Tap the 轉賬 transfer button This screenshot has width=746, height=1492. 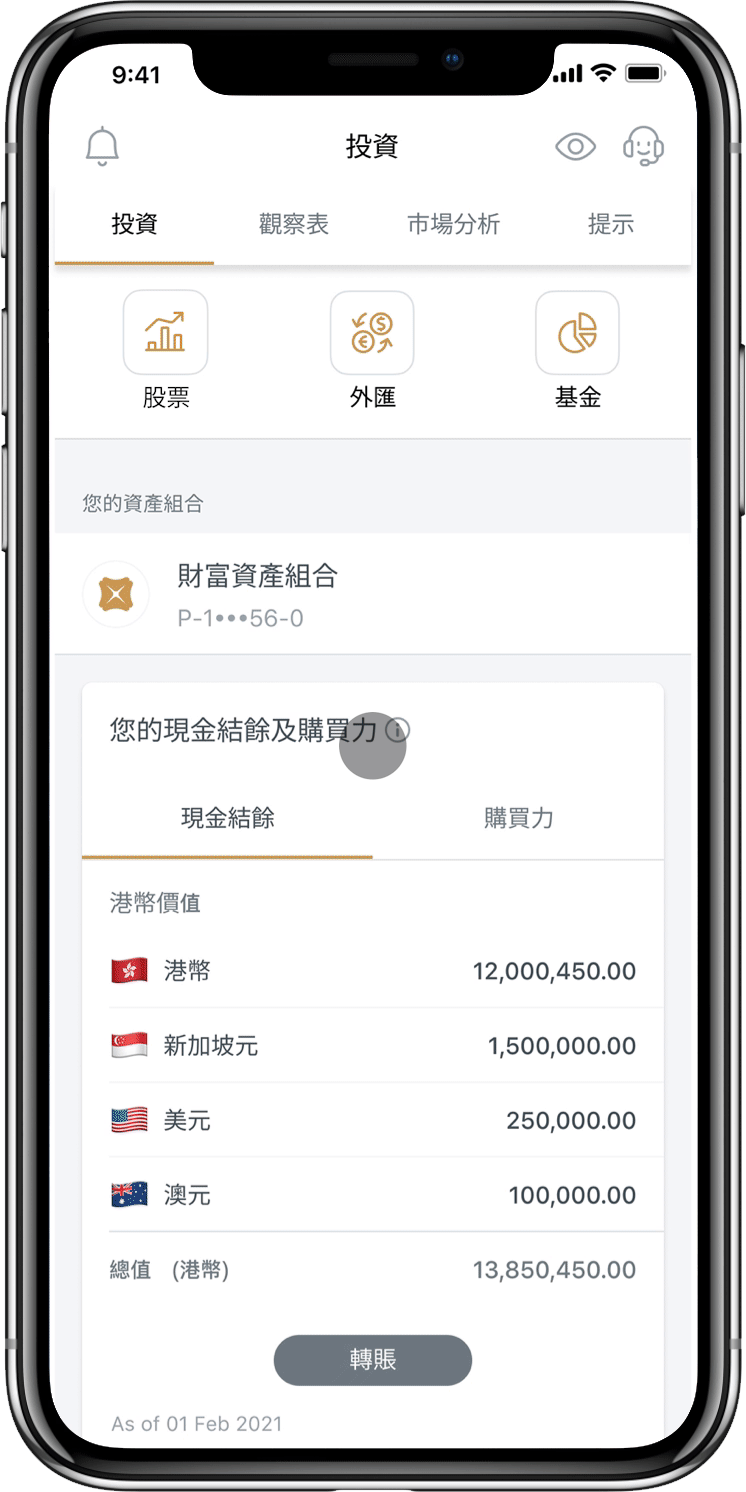coord(372,1360)
